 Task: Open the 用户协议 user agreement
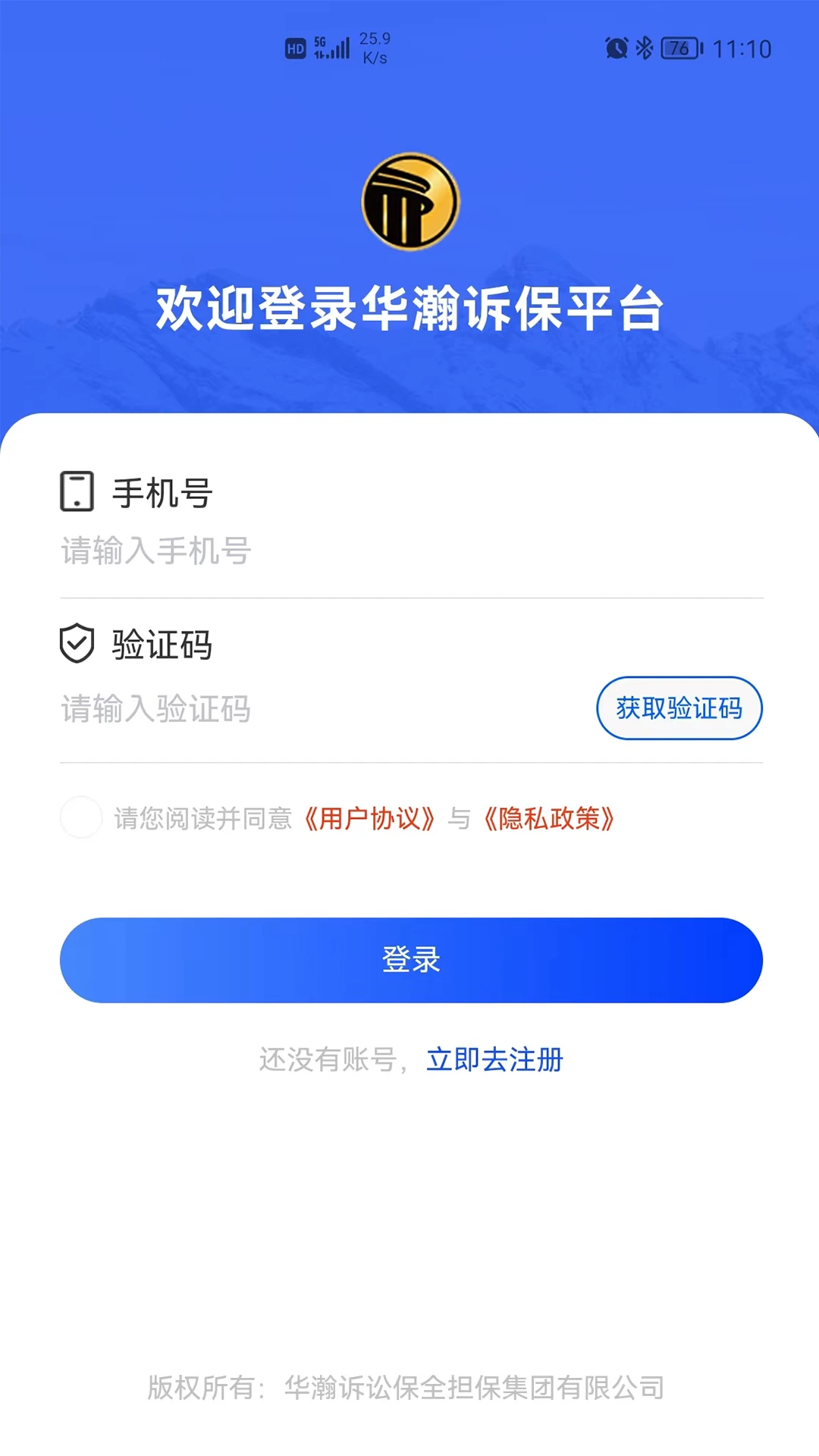pyautogui.click(x=370, y=819)
